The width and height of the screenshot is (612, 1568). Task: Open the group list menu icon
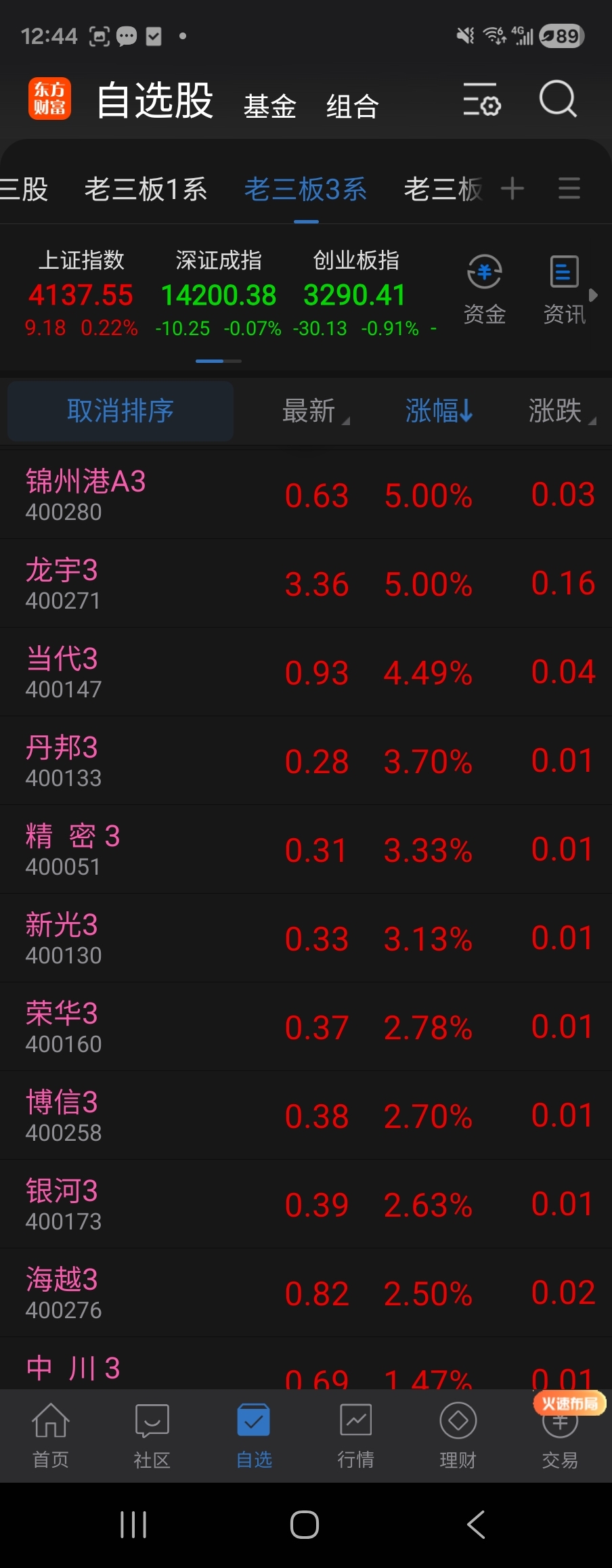569,188
